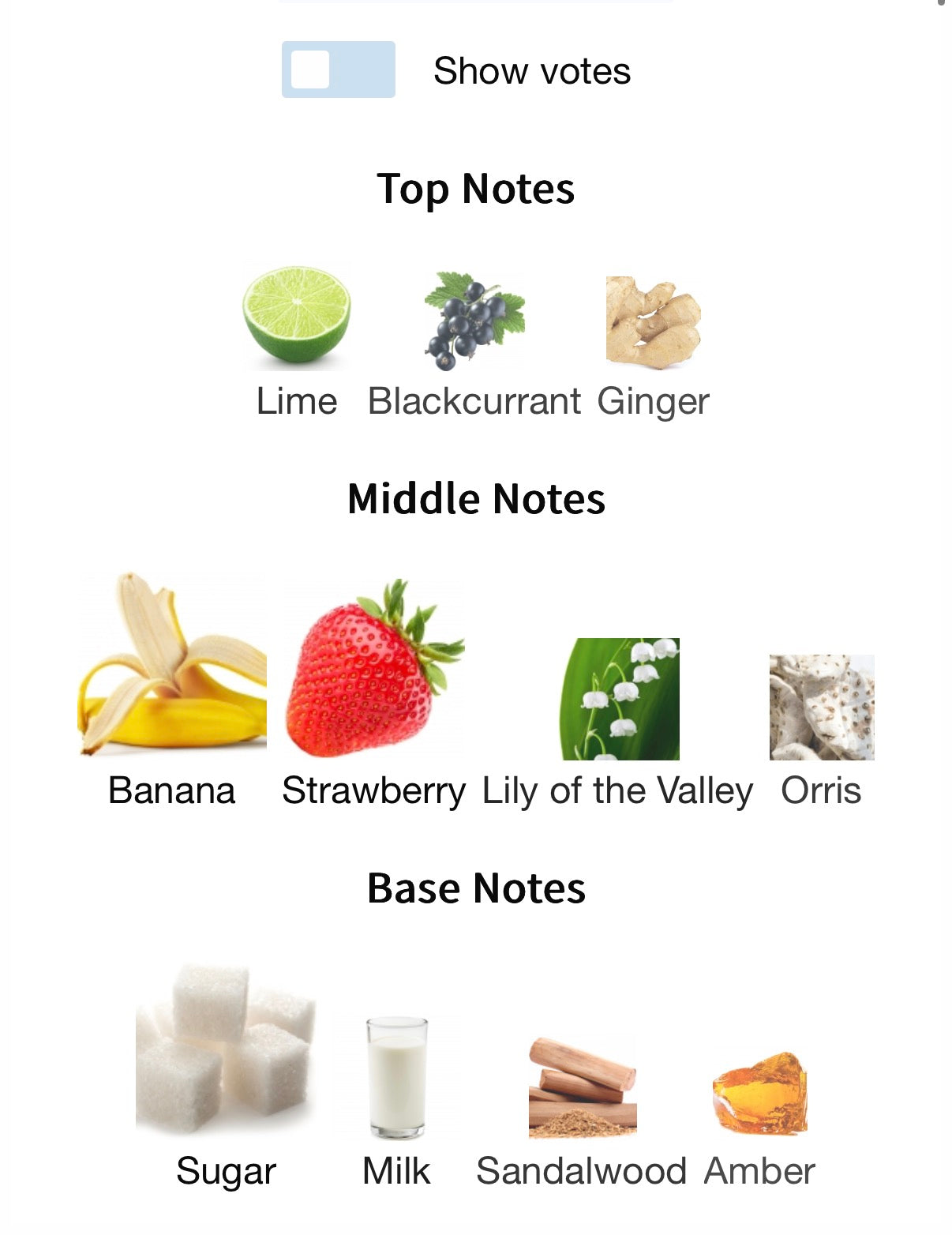Toggle the Show votes switch
952x1235 pixels.
[338, 69]
